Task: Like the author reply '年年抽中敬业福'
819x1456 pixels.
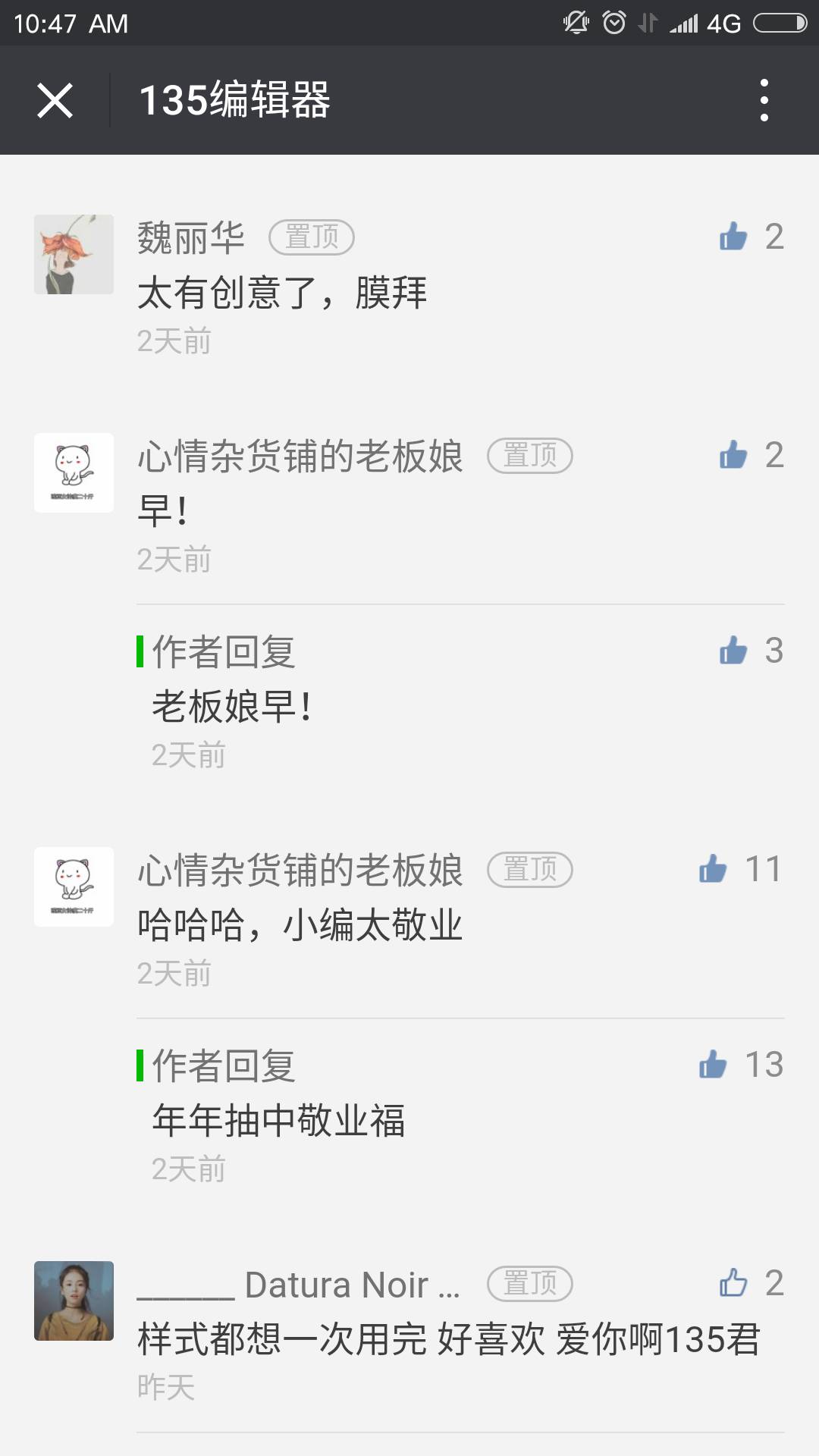Action: click(711, 1065)
